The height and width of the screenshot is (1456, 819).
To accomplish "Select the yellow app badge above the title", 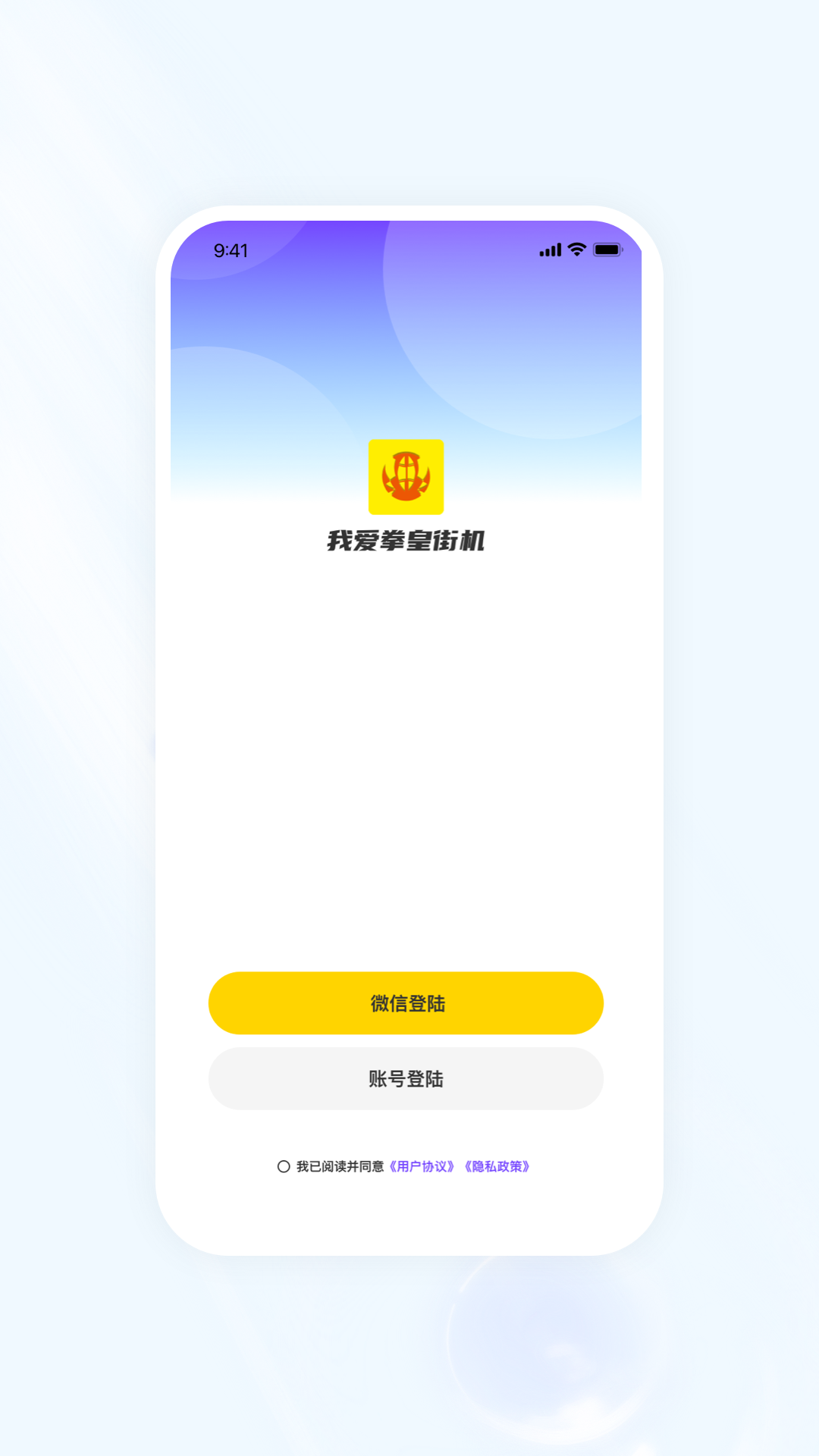I will (x=406, y=479).
